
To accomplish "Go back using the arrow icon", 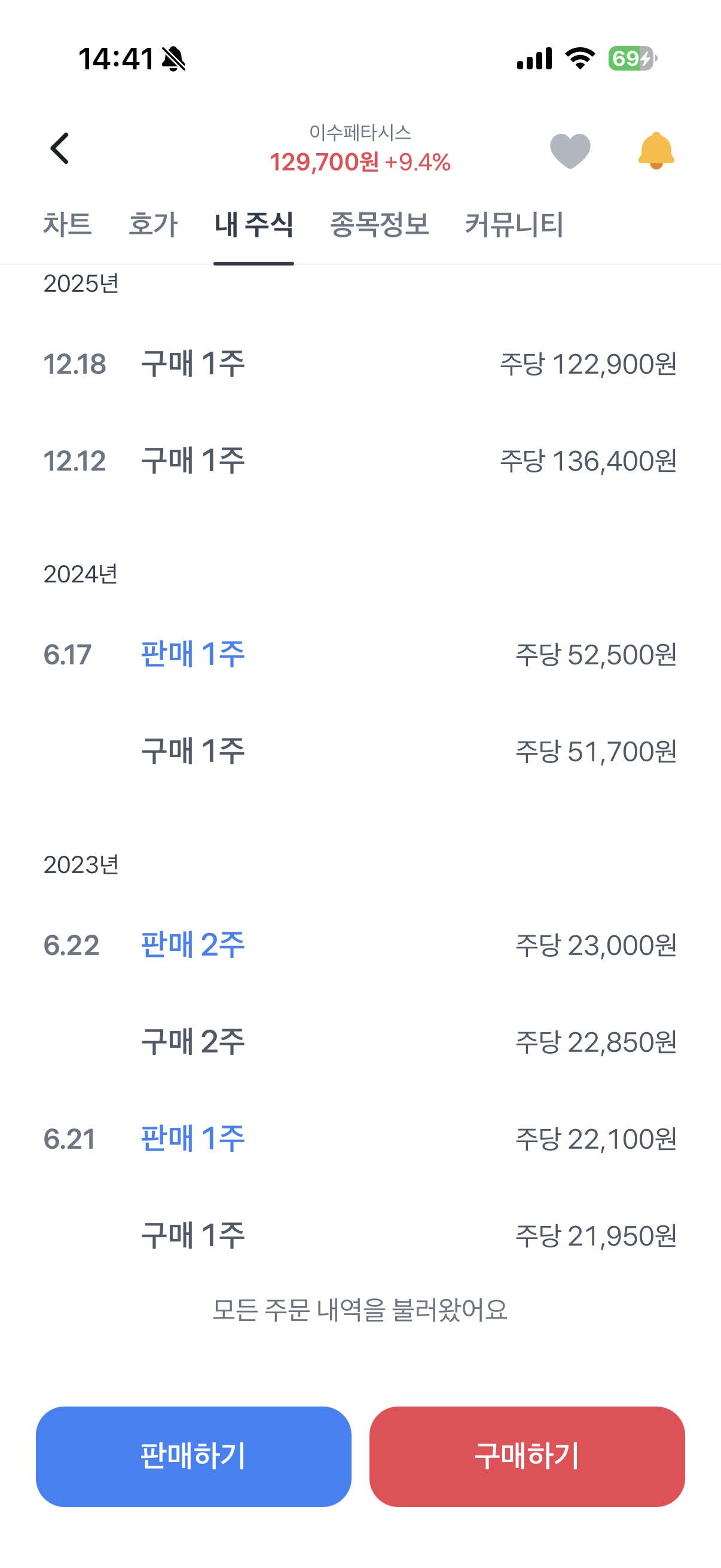I will (60, 148).
